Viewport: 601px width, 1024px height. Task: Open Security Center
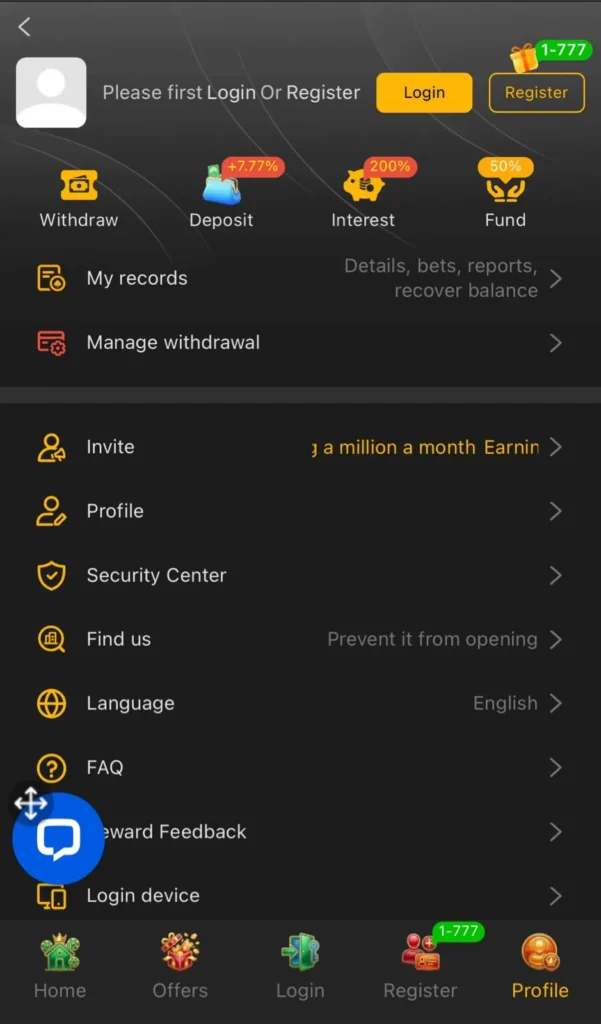pyautogui.click(x=300, y=575)
